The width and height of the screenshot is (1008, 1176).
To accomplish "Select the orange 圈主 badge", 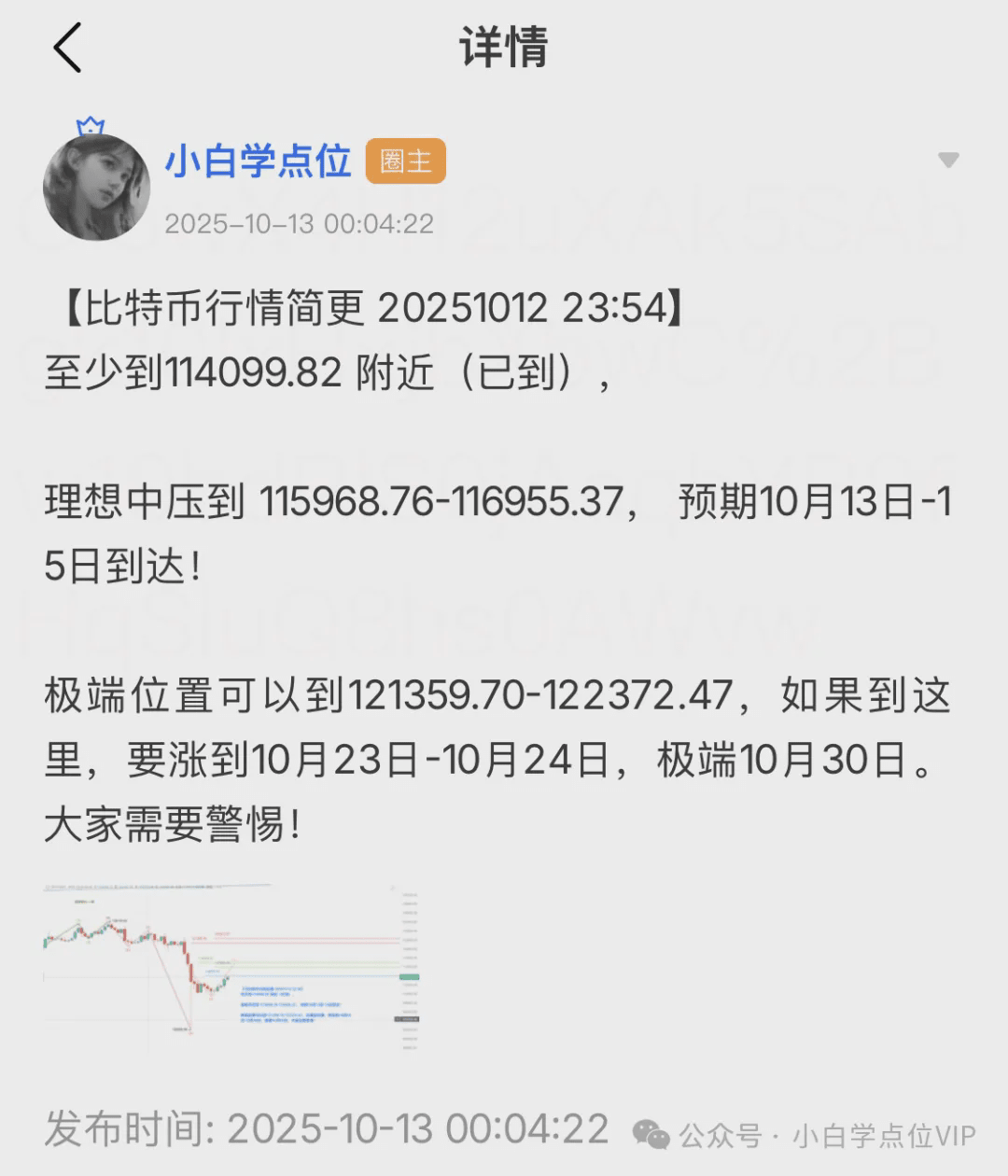I will click(406, 161).
